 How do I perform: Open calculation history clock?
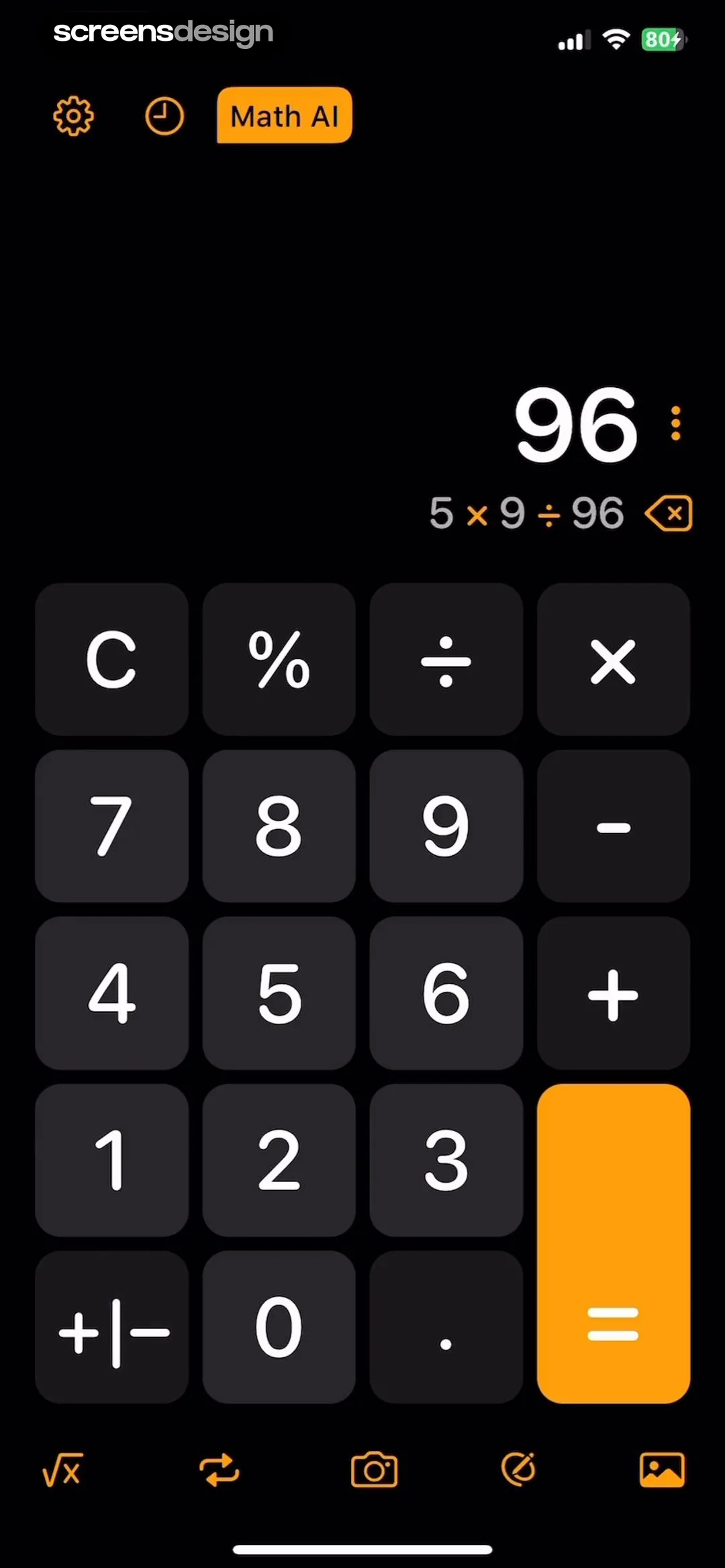[164, 116]
